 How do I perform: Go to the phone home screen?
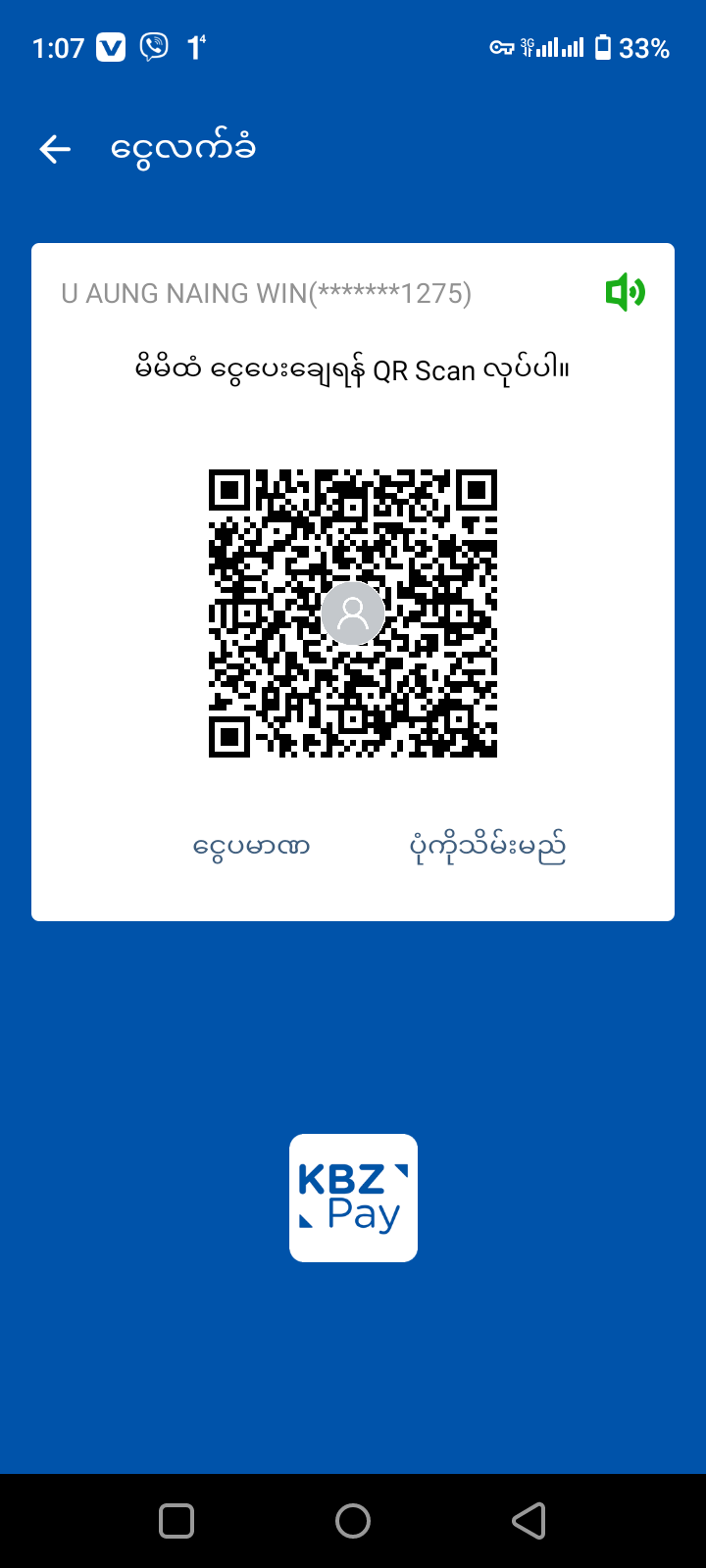coord(353,1521)
